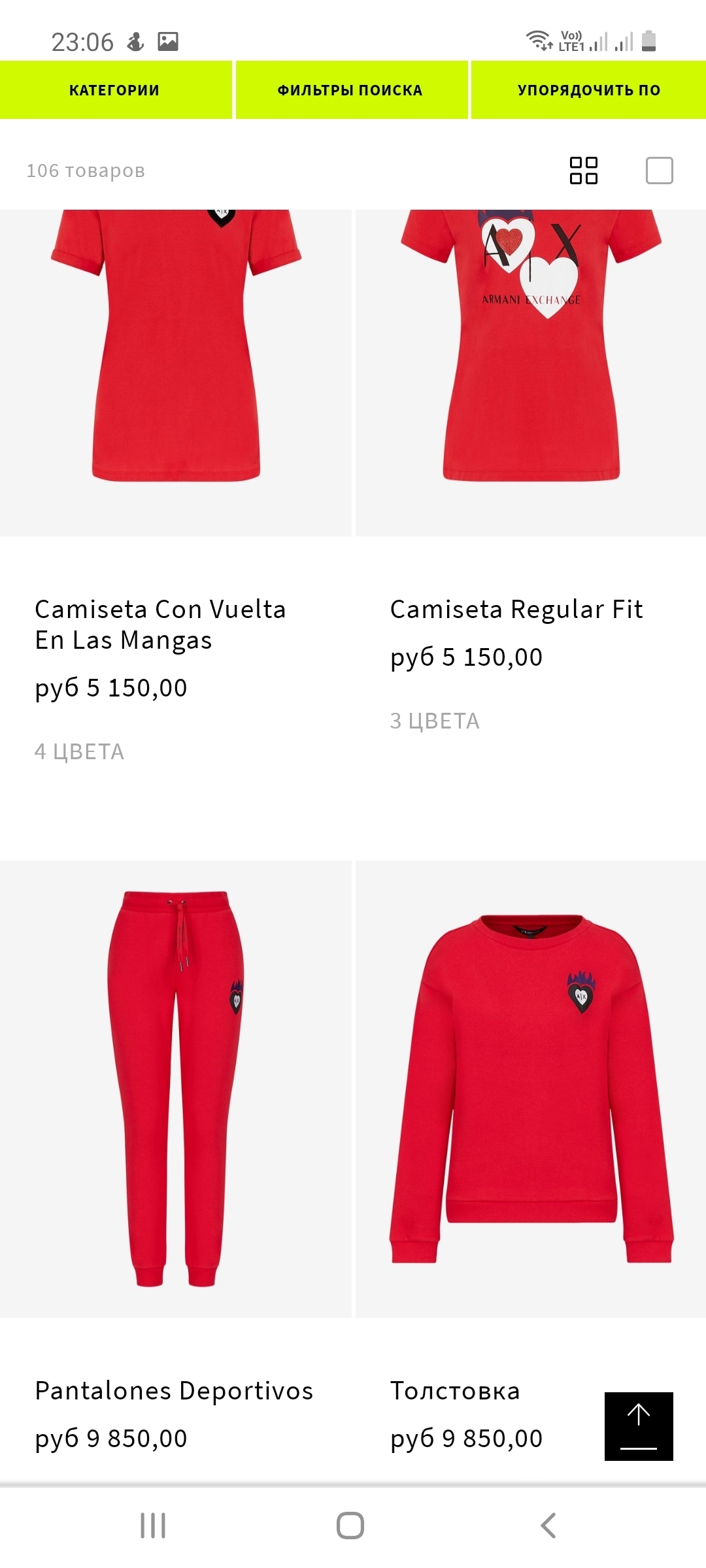This screenshot has height=1568, width=706.
Task: Open the Категории menu
Action: click(115, 90)
